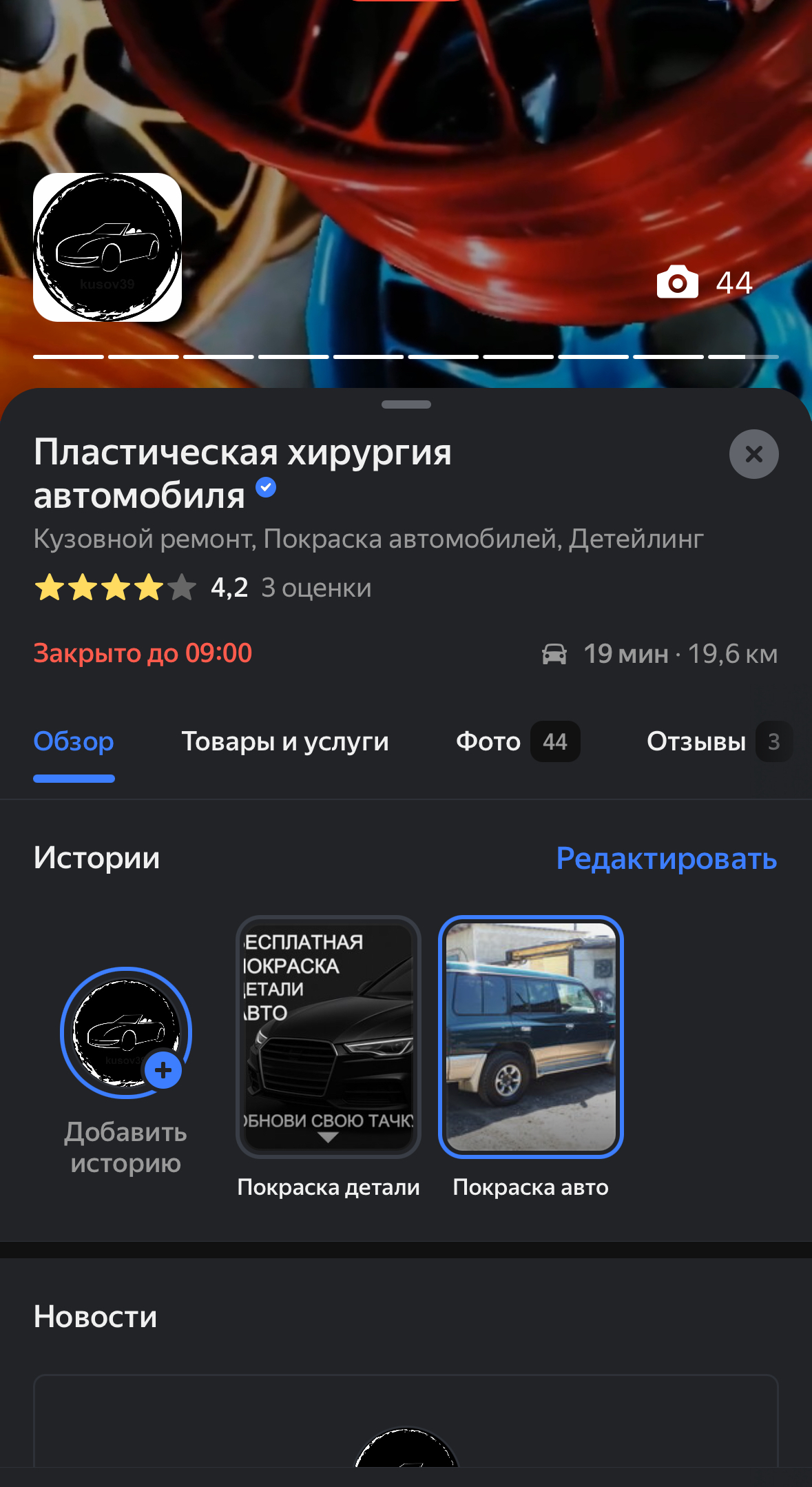812x1487 pixels.
Task: Click the car icon showing drive time
Action: pos(555,654)
